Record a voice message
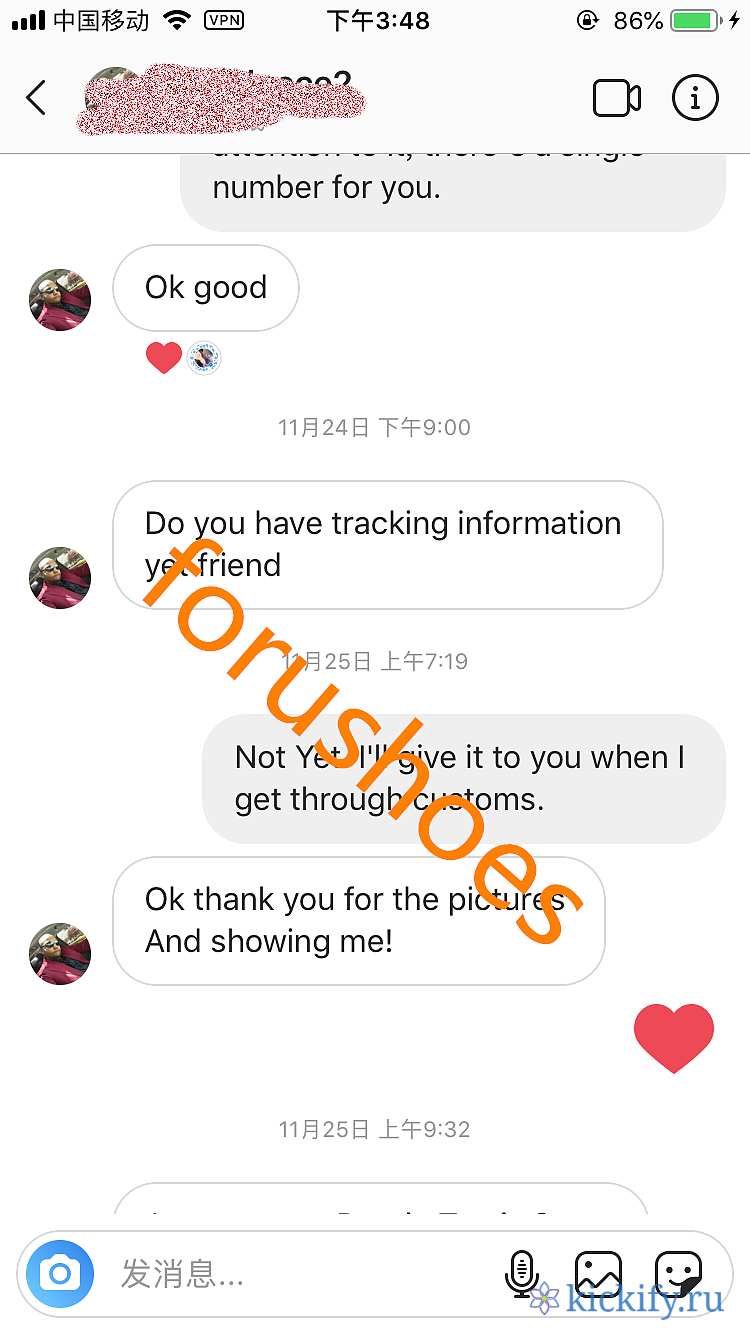 click(x=521, y=1273)
